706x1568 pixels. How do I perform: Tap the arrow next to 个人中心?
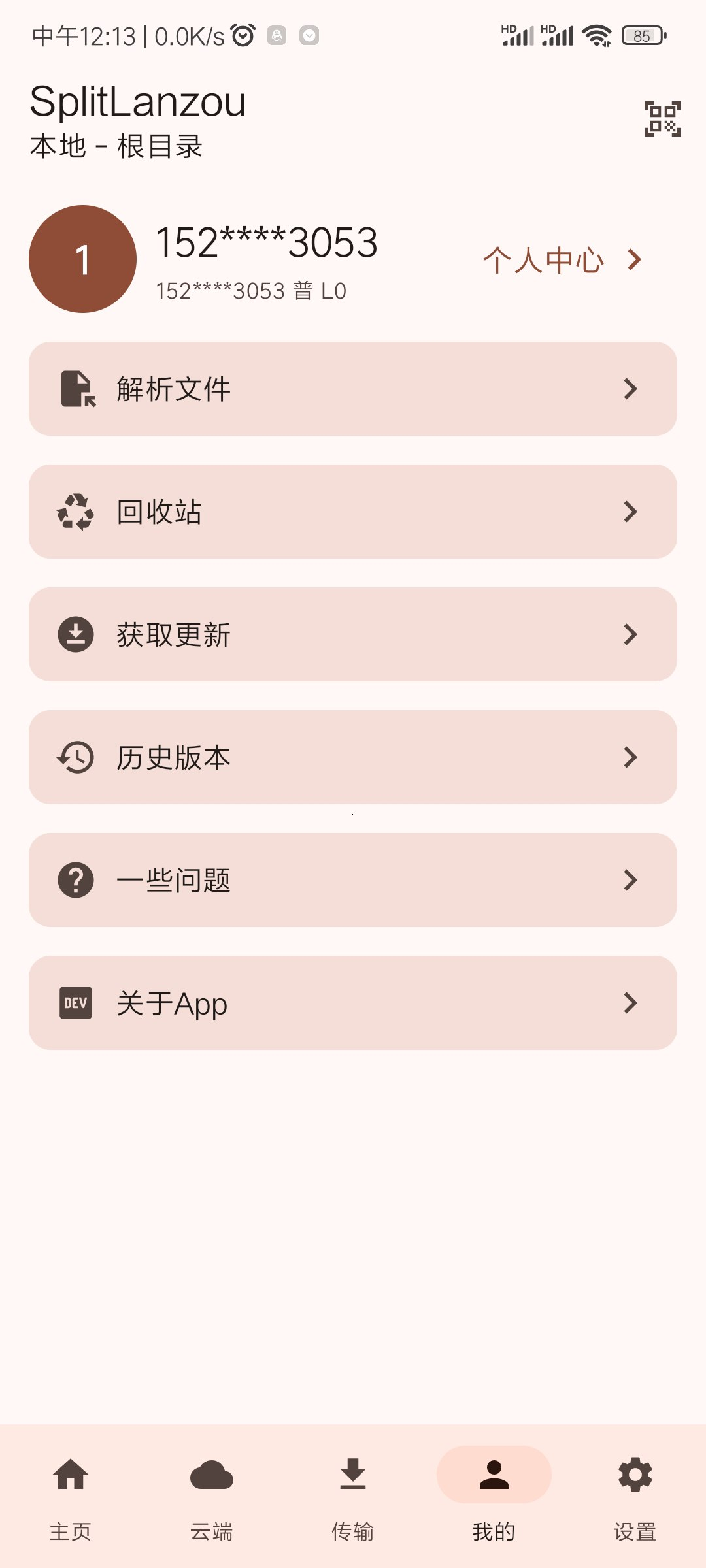[633, 260]
